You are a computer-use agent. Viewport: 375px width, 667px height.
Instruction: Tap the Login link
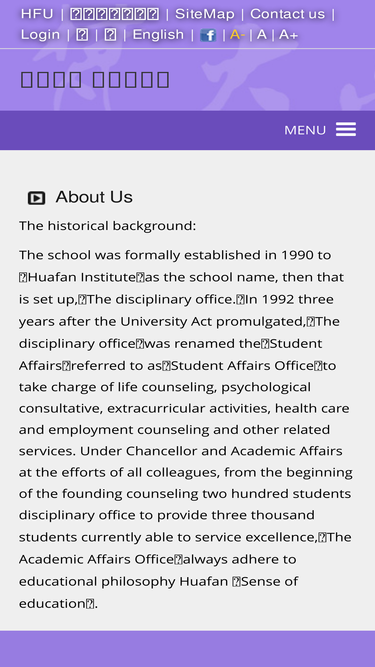point(40,34)
